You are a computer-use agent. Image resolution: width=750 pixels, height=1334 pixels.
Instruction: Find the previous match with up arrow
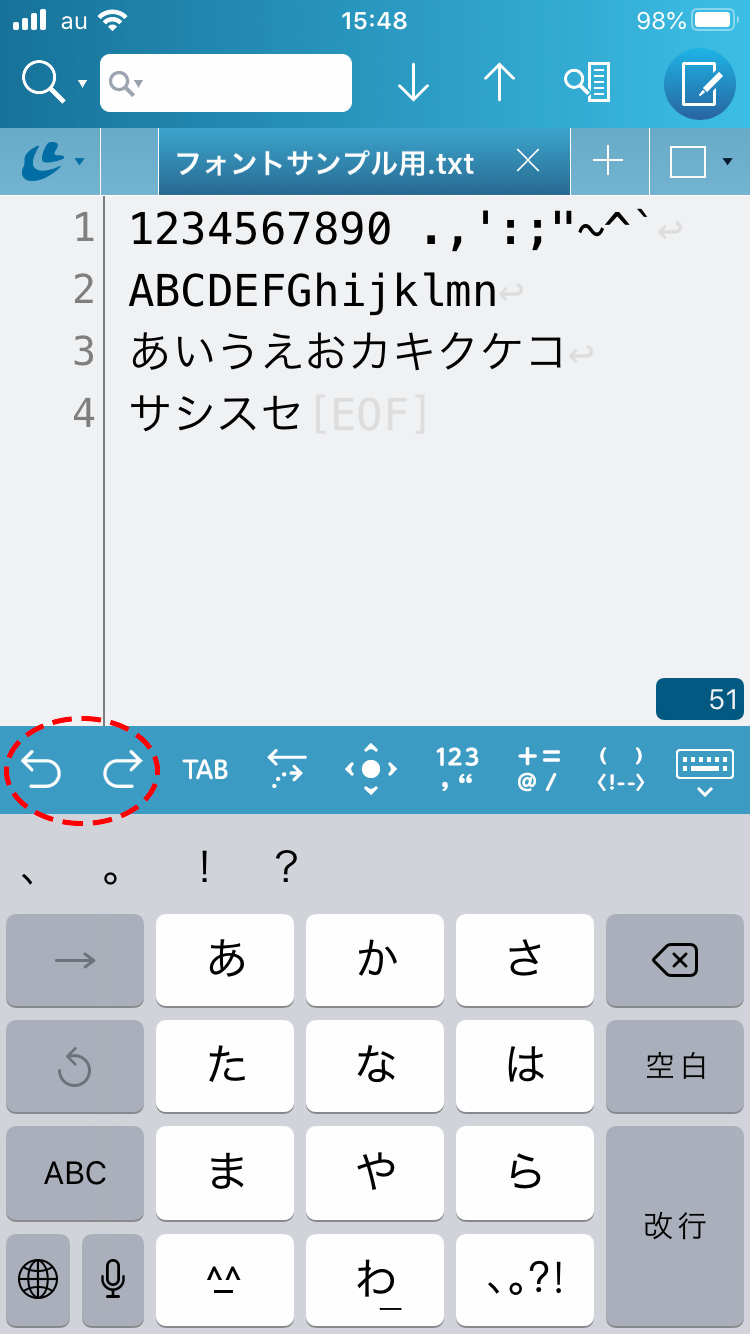499,83
